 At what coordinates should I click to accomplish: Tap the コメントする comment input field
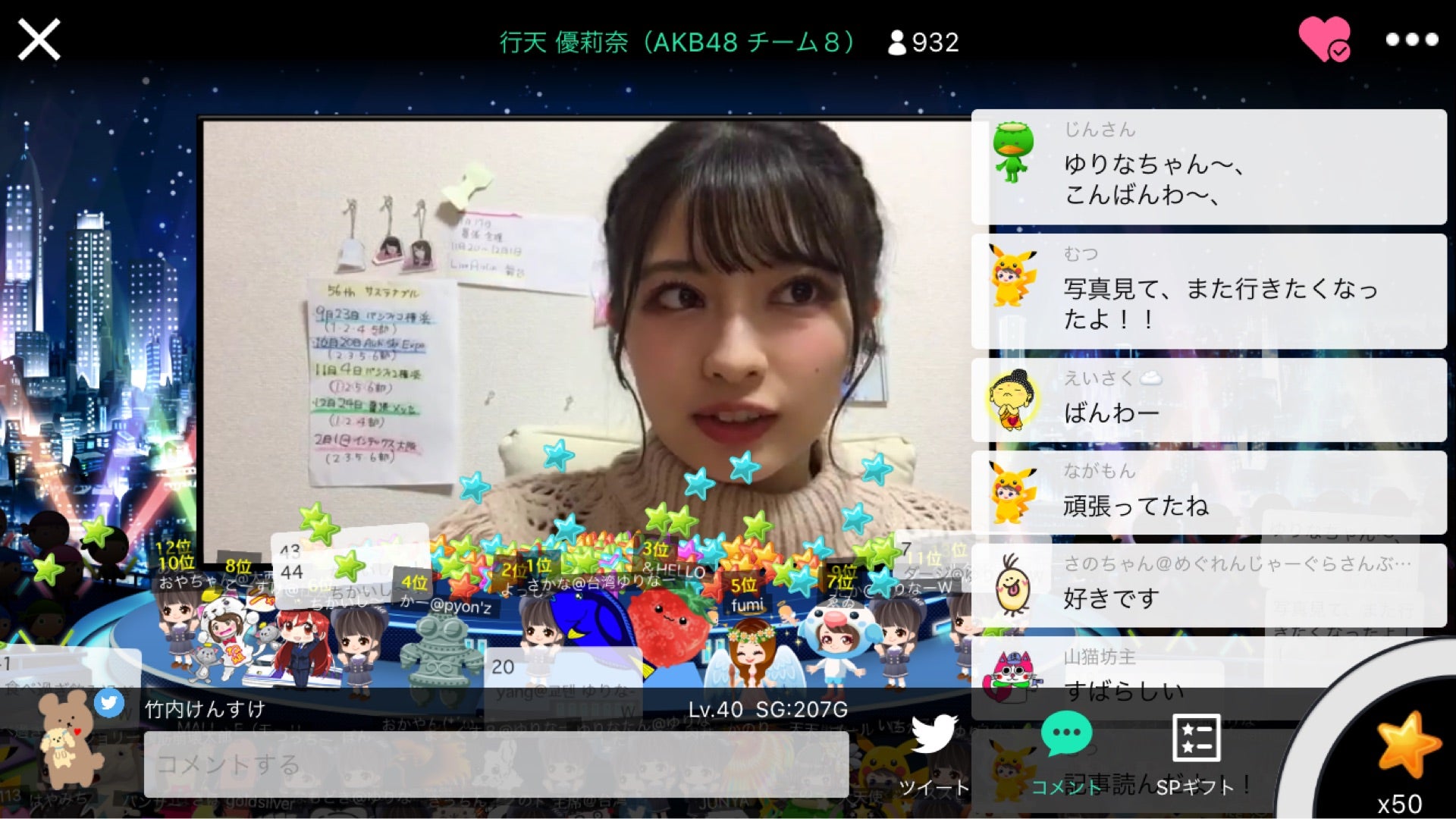click(x=496, y=764)
